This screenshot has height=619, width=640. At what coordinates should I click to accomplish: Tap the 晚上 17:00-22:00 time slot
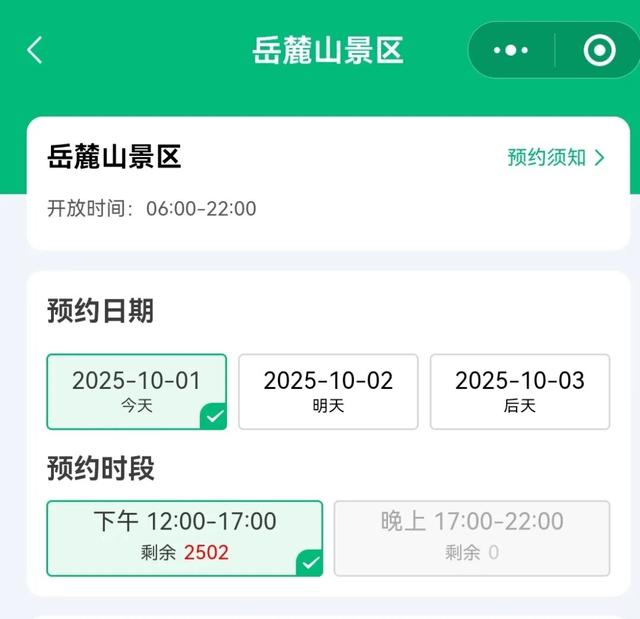tap(472, 537)
